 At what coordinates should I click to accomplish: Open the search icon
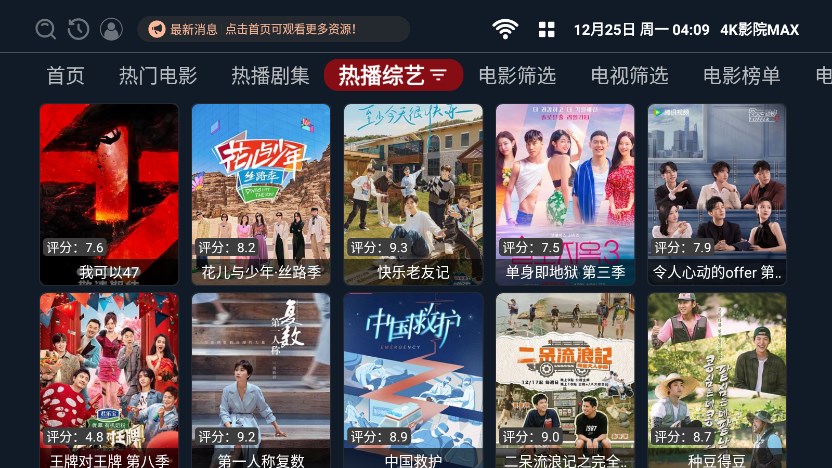tap(46, 30)
